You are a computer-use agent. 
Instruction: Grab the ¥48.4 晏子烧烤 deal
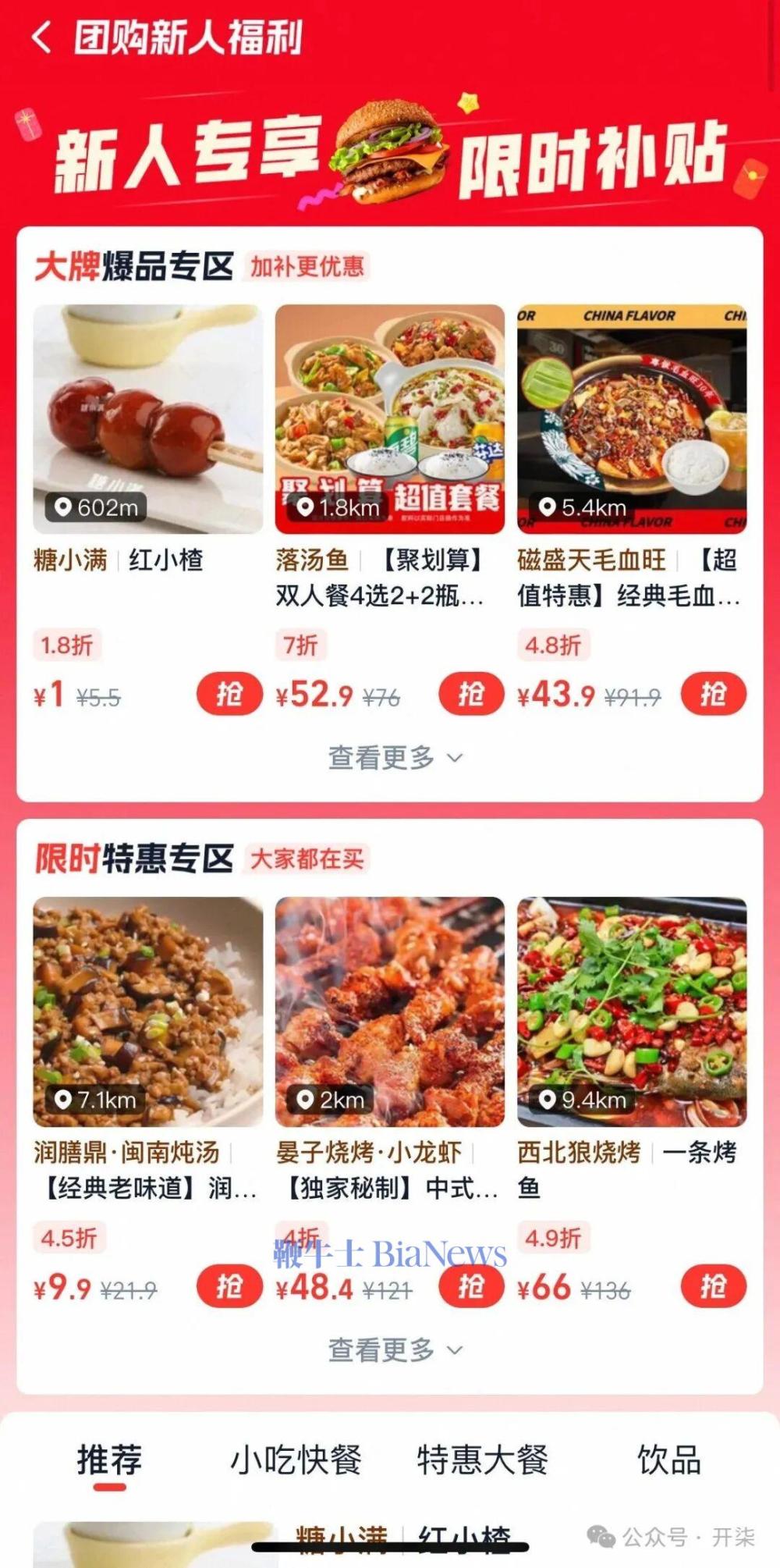[x=471, y=1286]
